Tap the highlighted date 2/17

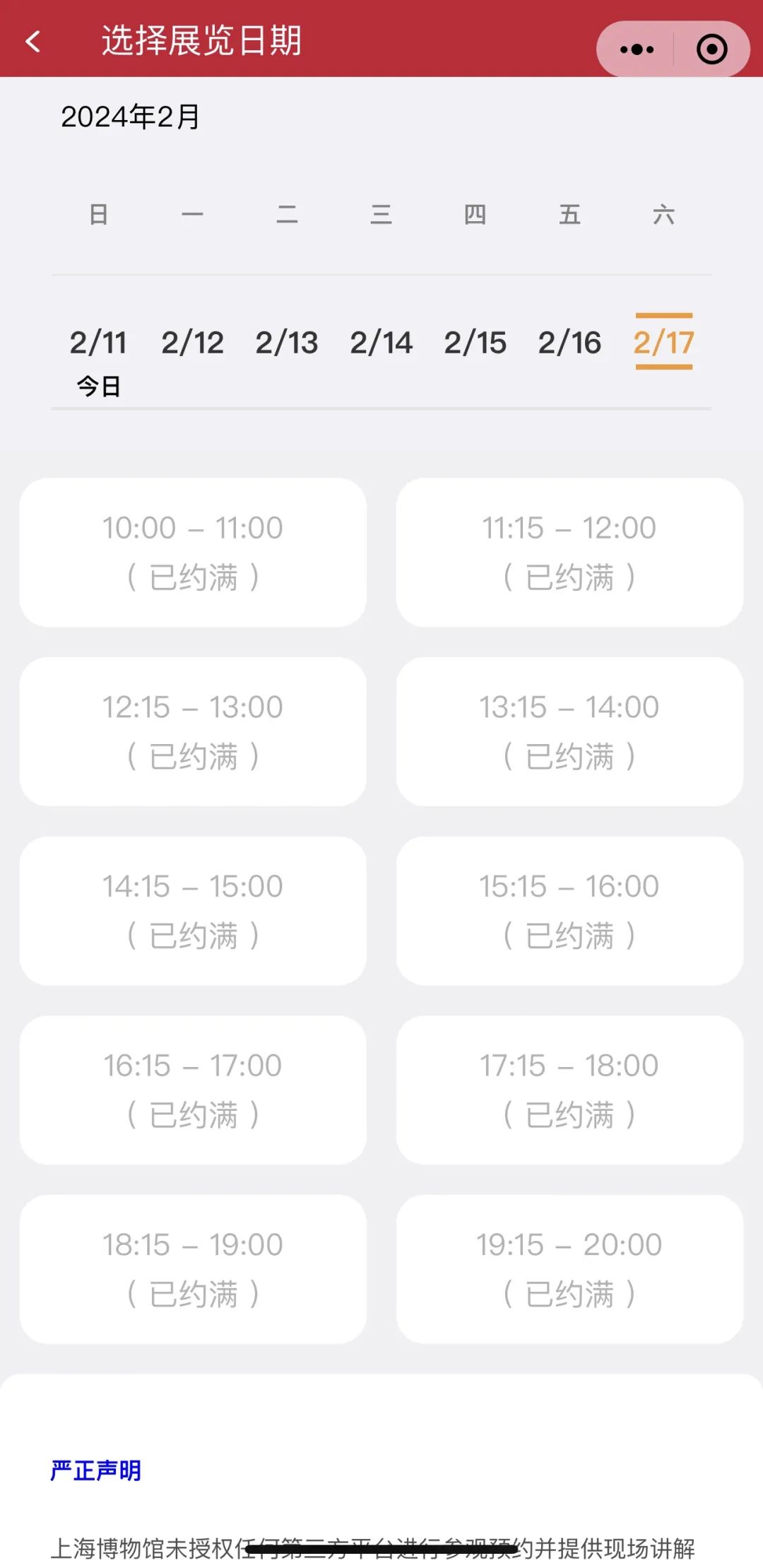663,343
